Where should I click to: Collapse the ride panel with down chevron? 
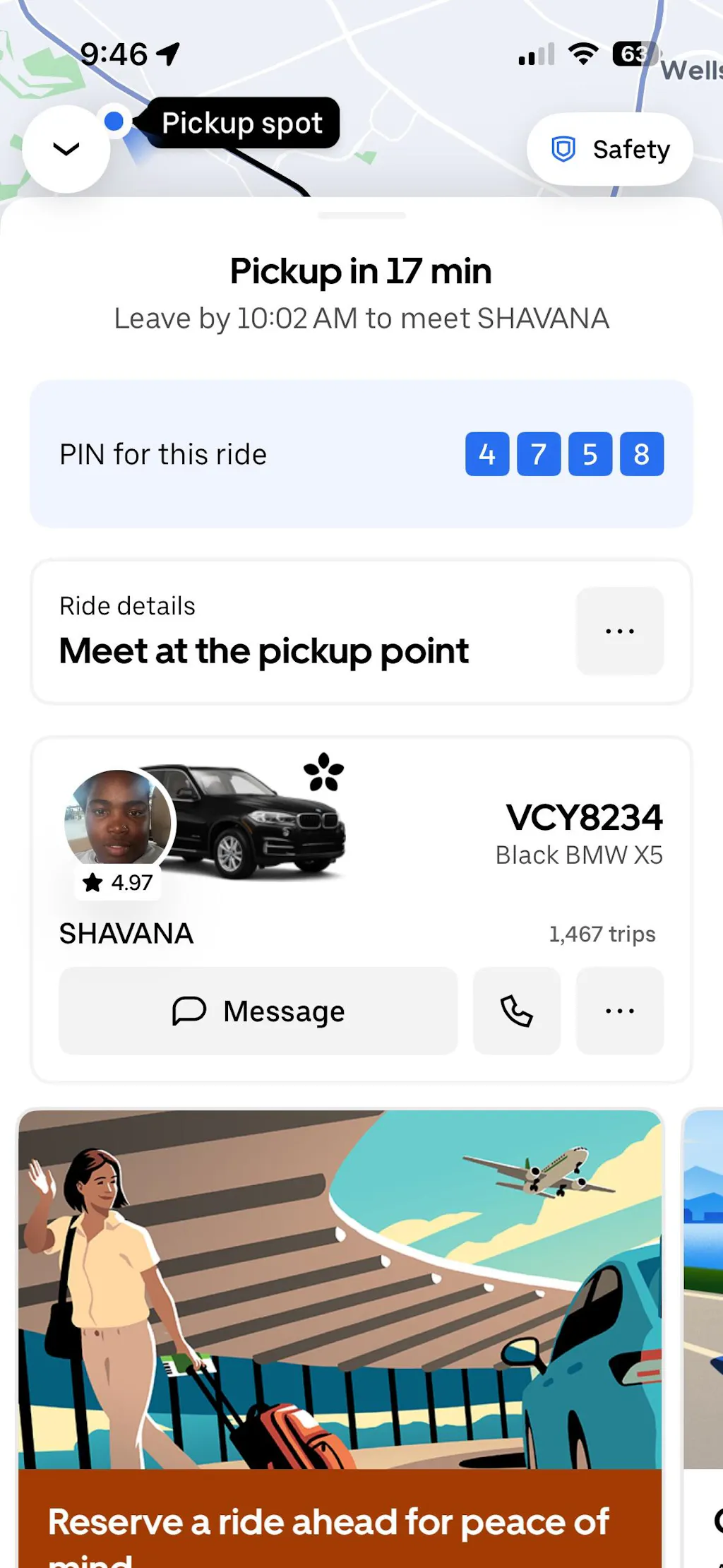pos(66,149)
